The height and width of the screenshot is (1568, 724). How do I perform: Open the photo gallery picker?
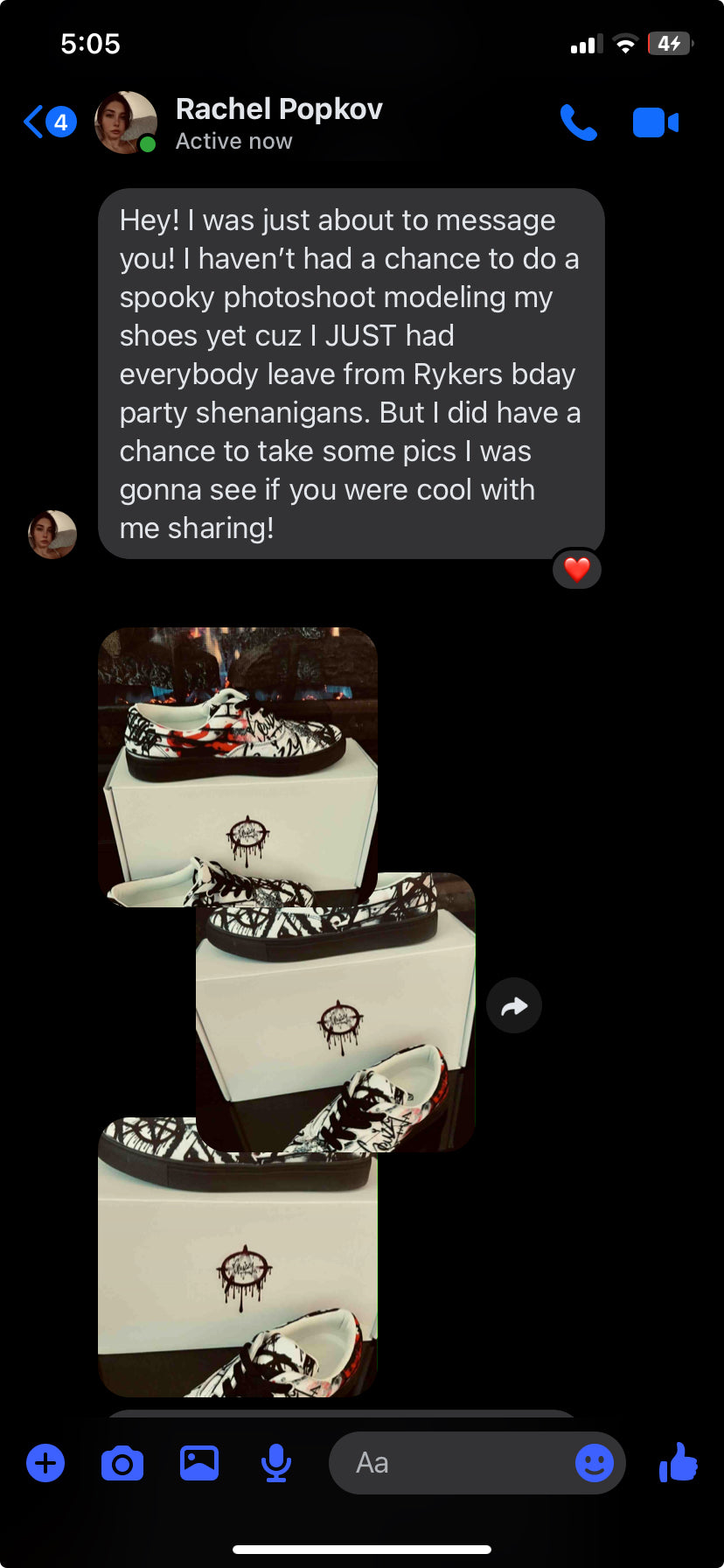coord(199,1463)
